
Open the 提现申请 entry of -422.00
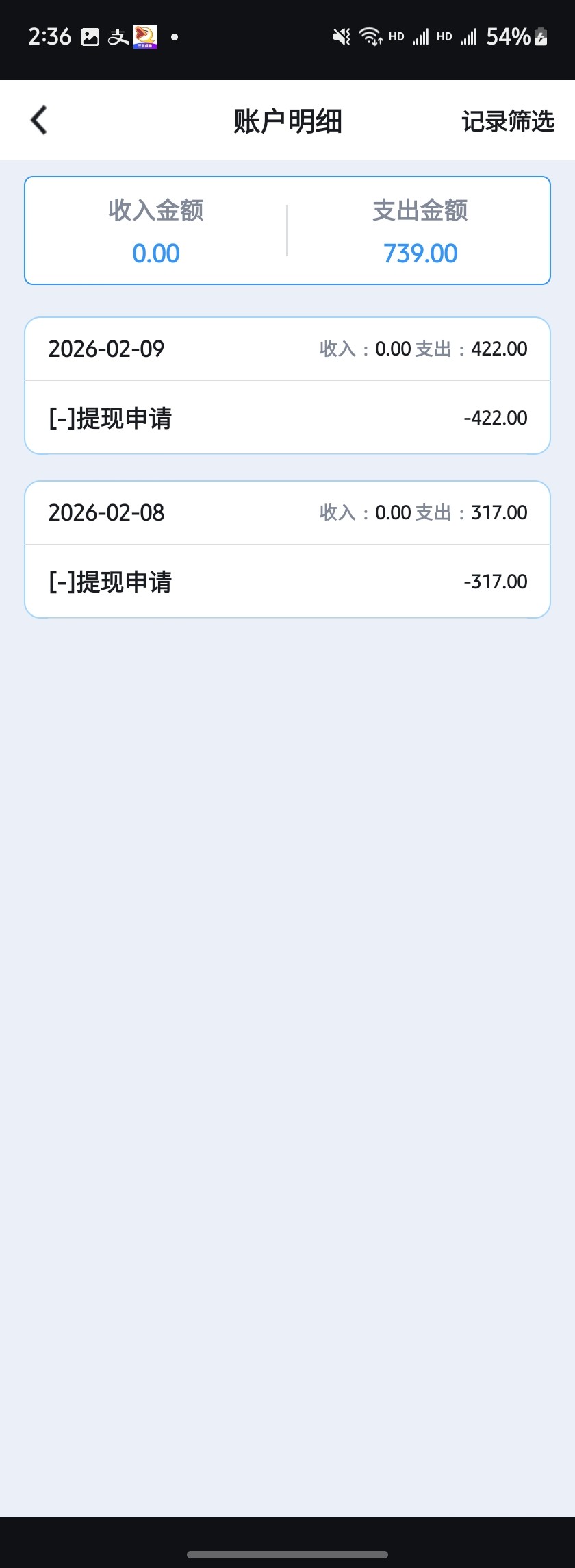[x=287, y=418]
